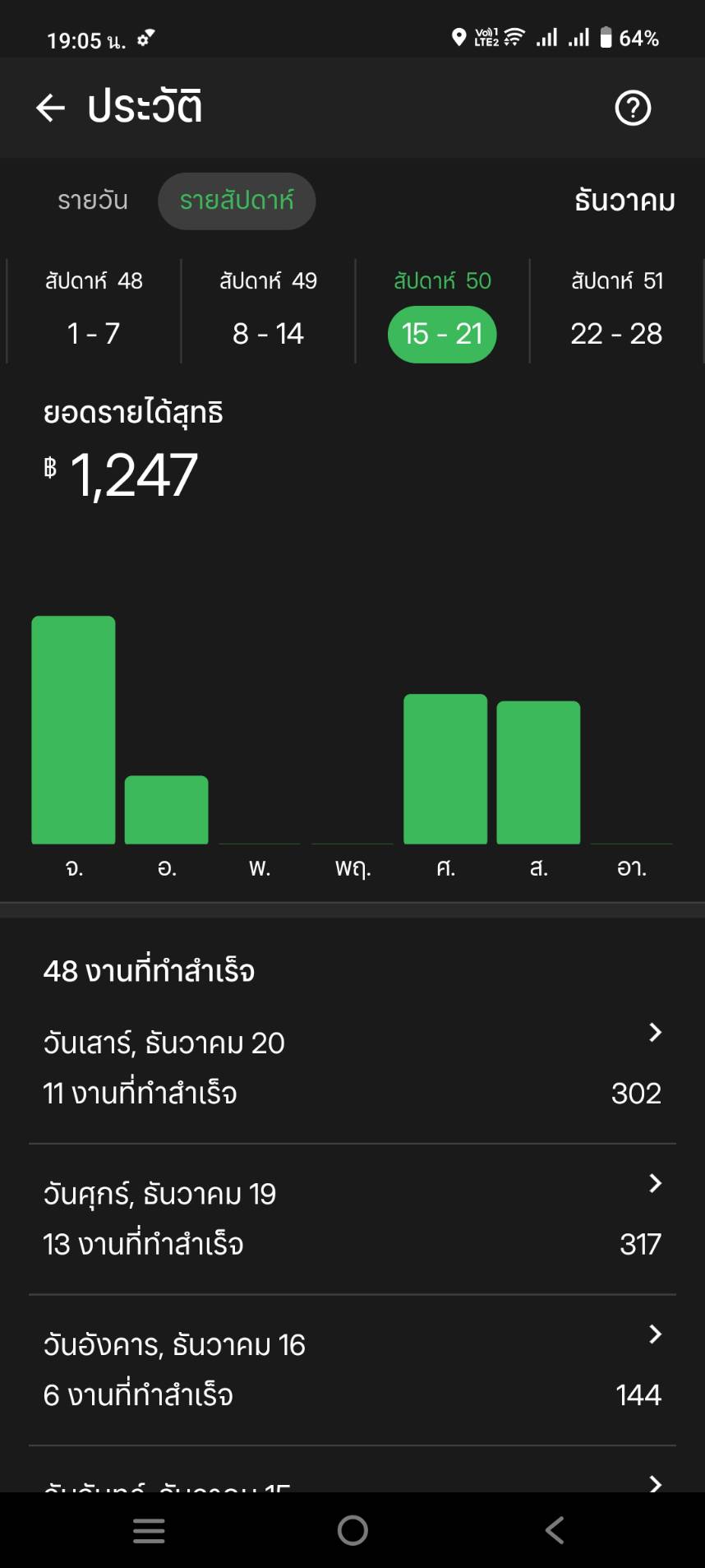705x1568 pixels.
Task: Open details for วันเสาร์, ธันวาคม 20
Action: [352, 1067]
